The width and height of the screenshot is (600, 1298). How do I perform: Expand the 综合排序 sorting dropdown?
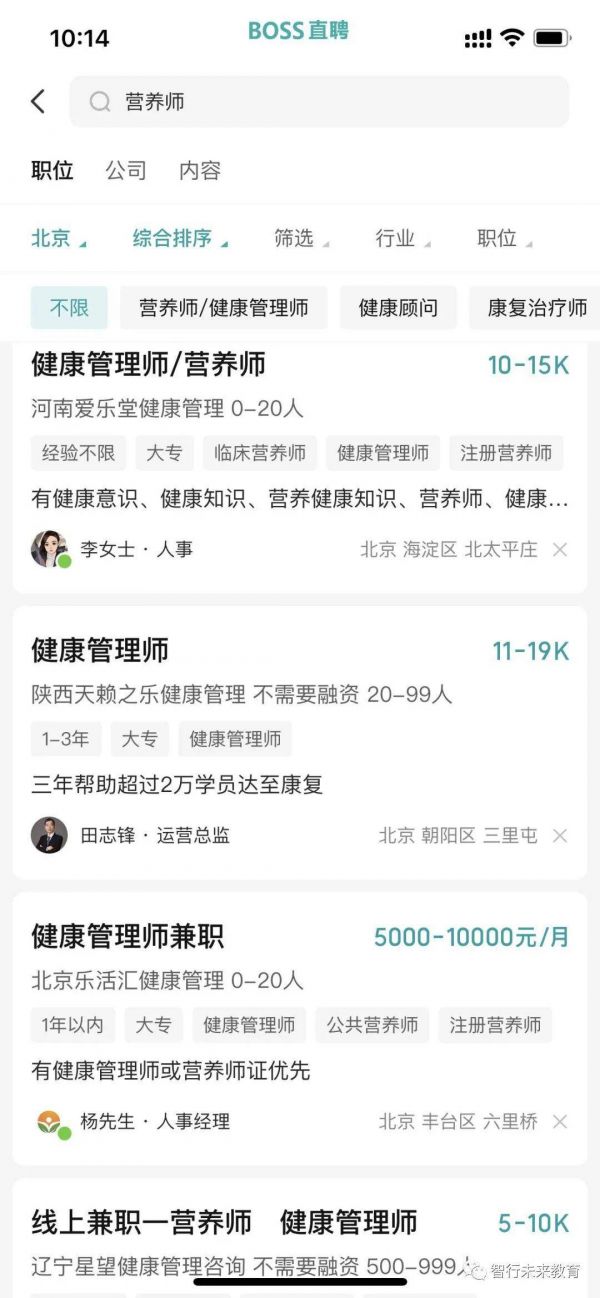(x=180, y=238)
